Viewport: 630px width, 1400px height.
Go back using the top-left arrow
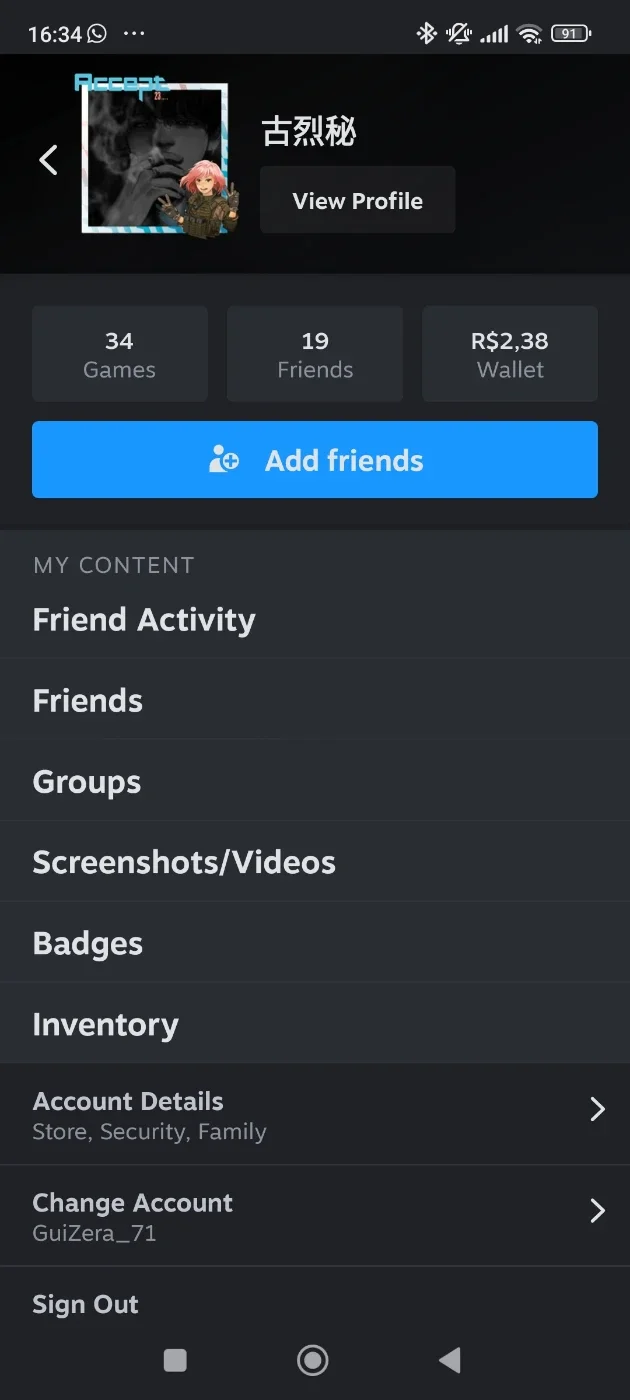48,160
